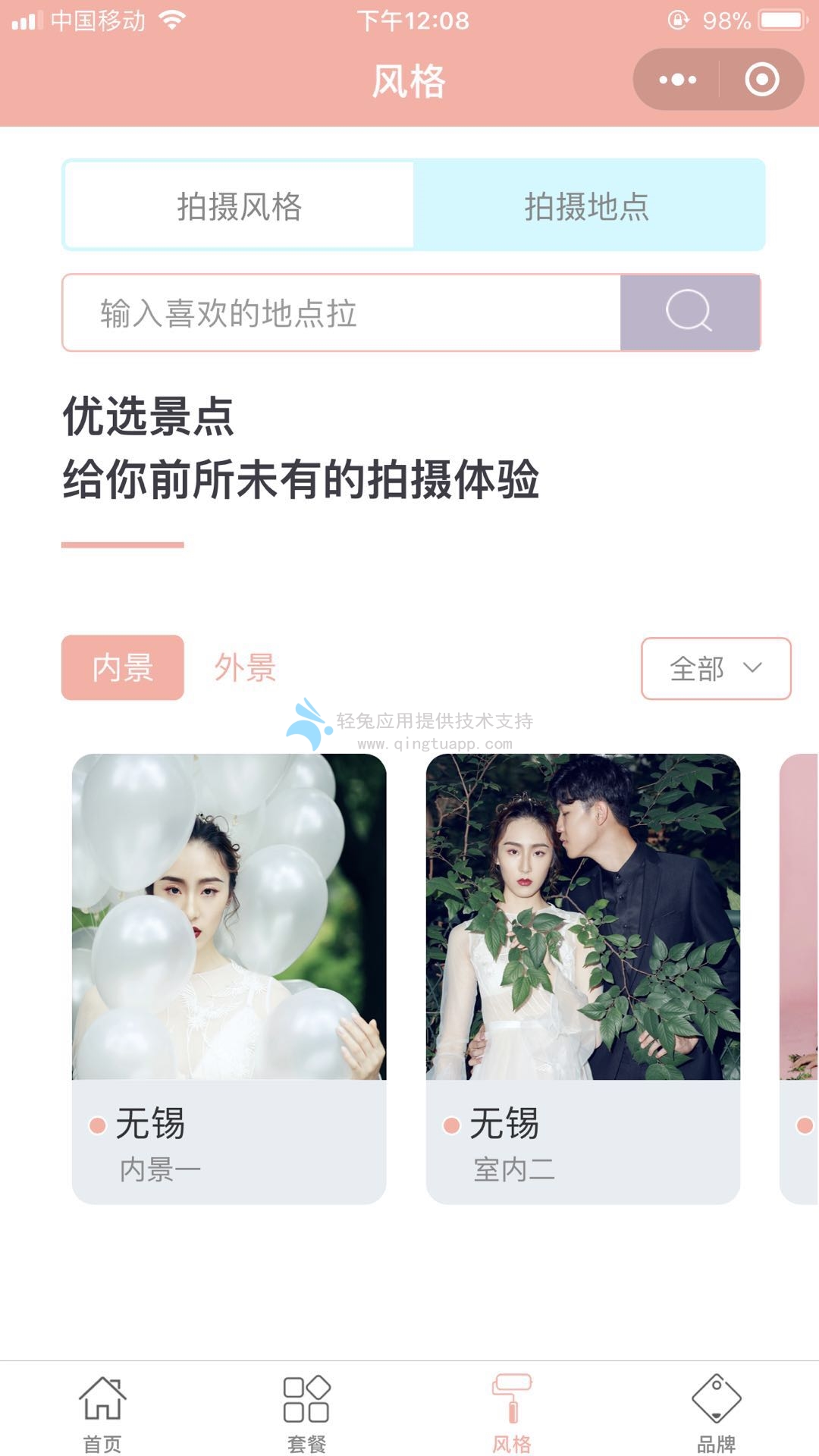Viewport: 819px width, 1456px height.
Task: Switch to the 拍摄风格 tab
Action: click(239, 206)
